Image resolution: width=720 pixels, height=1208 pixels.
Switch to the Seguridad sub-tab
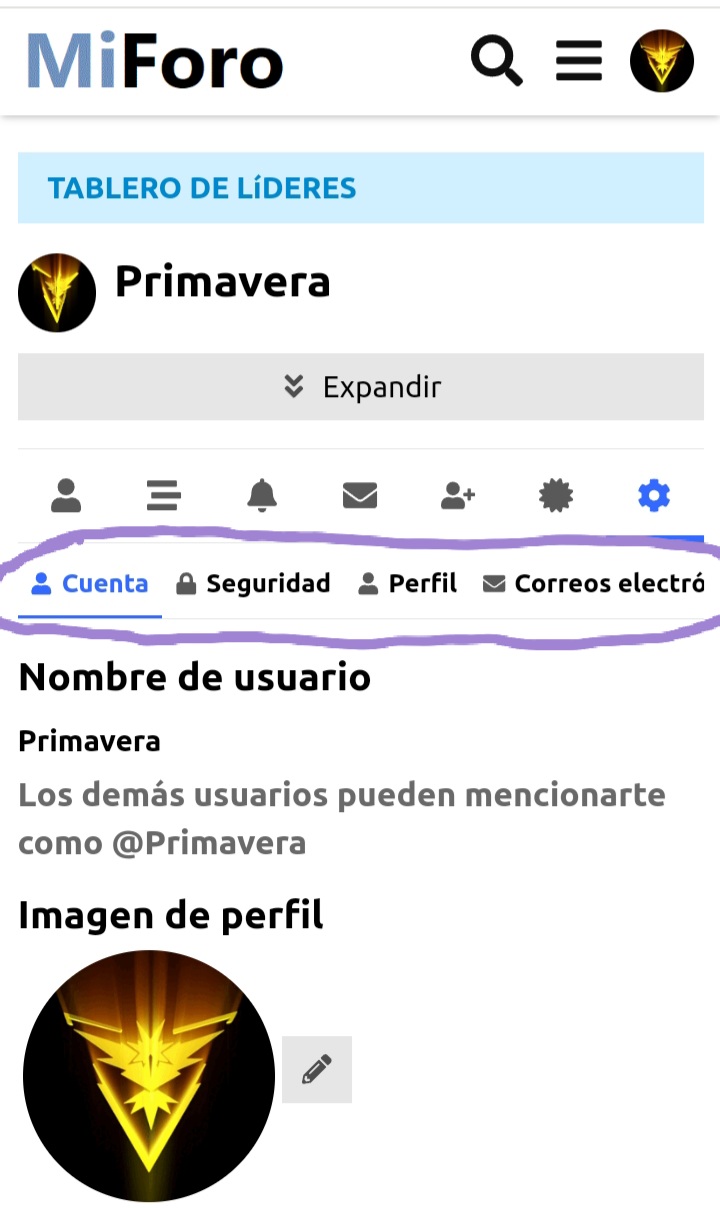[x=253, y=584]
